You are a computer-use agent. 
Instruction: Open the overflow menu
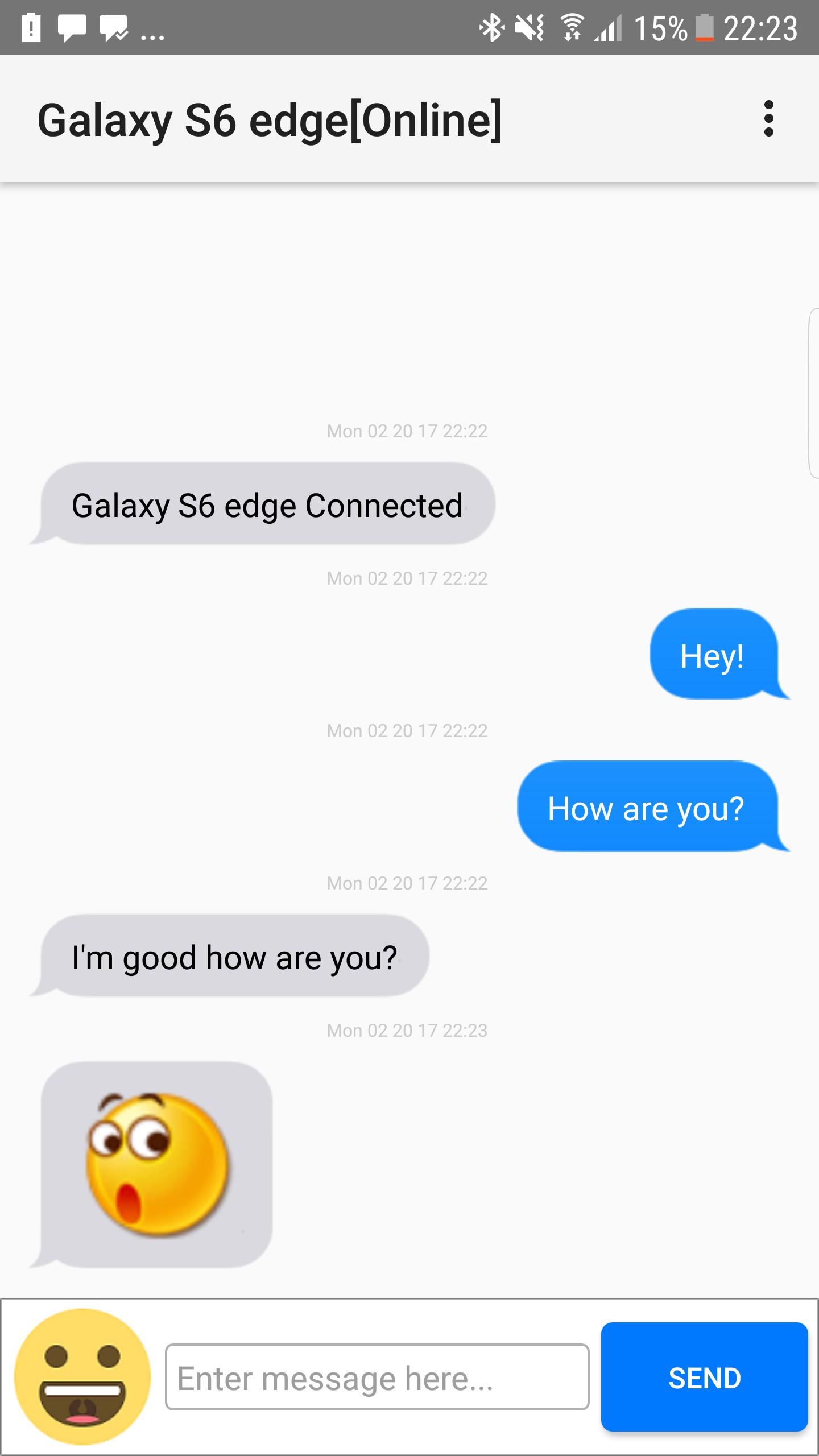coord(768,118)
